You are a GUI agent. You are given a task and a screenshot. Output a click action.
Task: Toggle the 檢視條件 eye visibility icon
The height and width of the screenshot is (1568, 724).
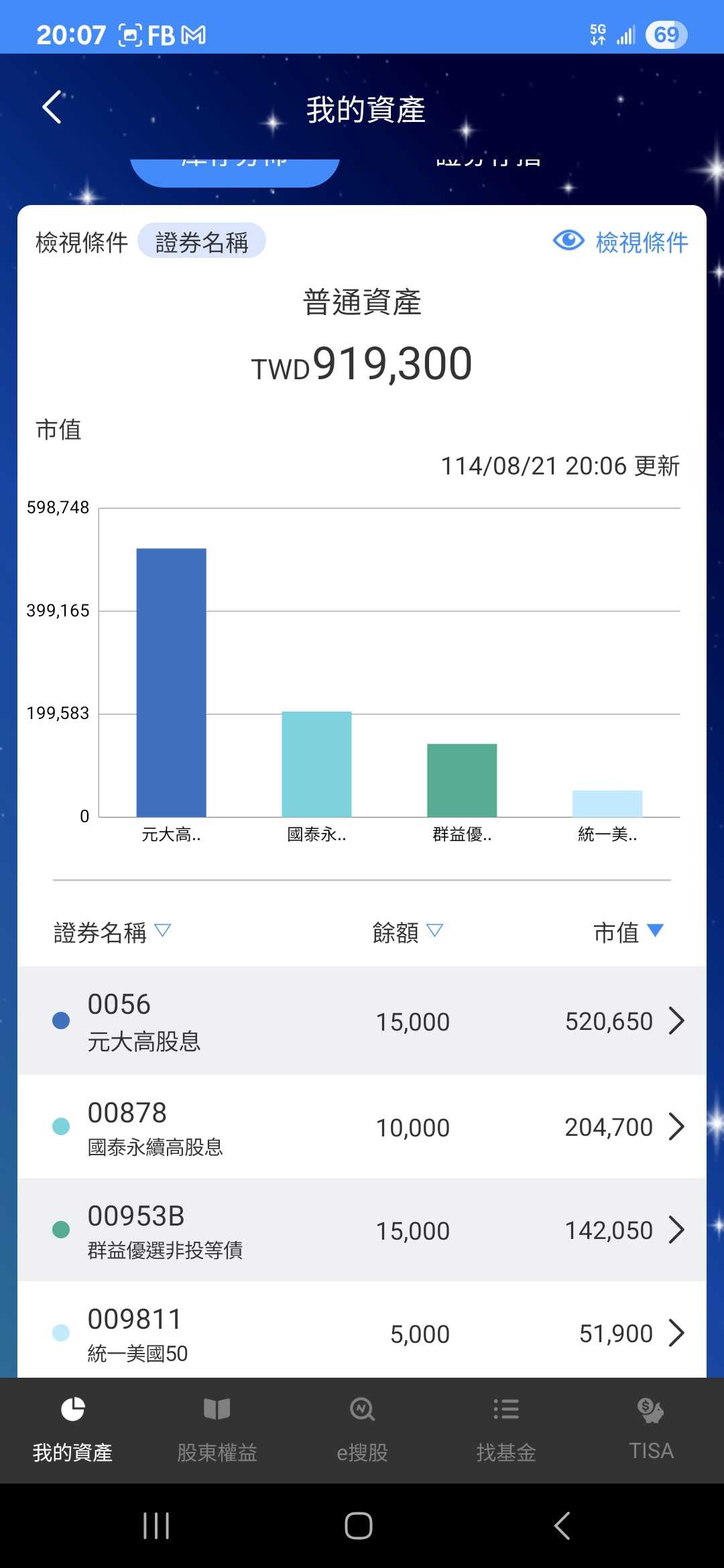567,240
